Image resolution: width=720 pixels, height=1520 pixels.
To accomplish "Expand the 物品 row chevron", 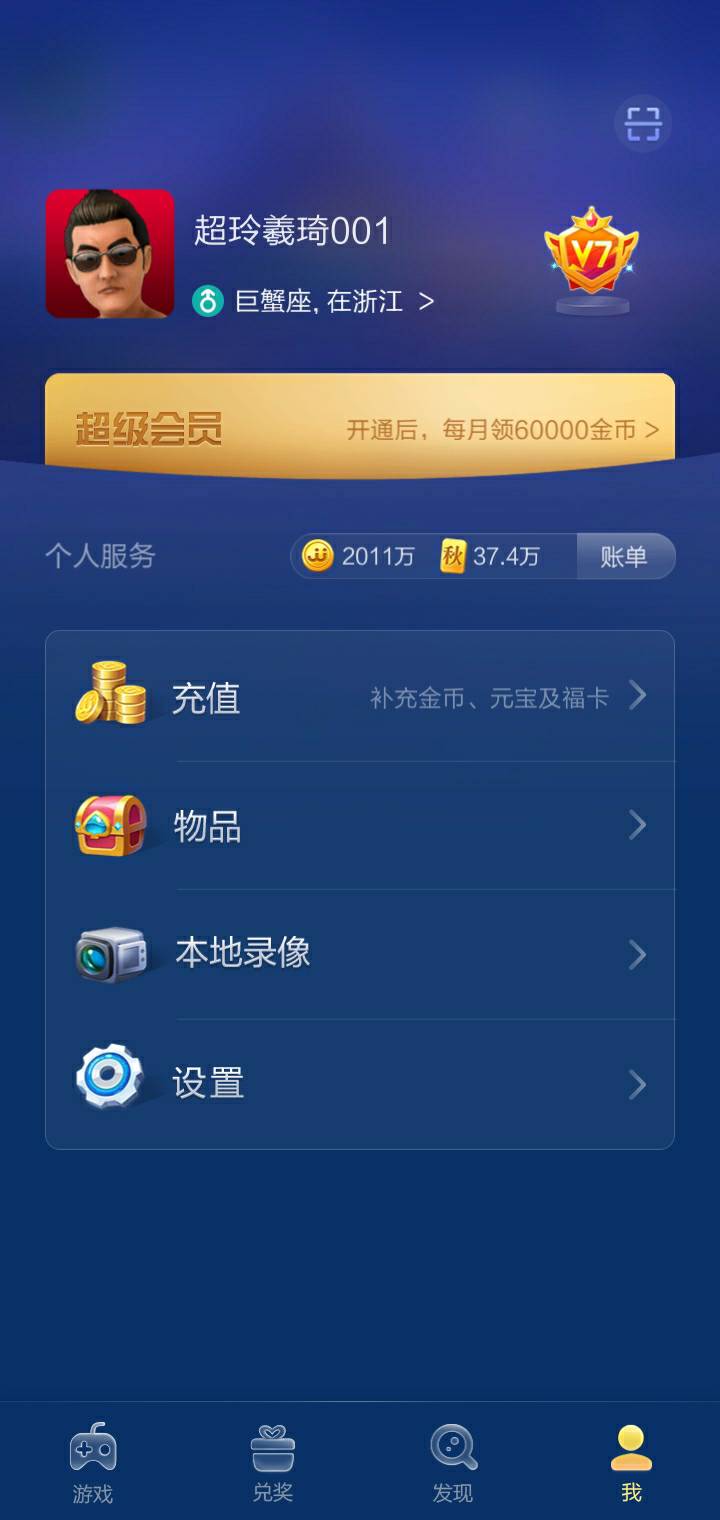I will pyautogui.click(x=638, y=825).
